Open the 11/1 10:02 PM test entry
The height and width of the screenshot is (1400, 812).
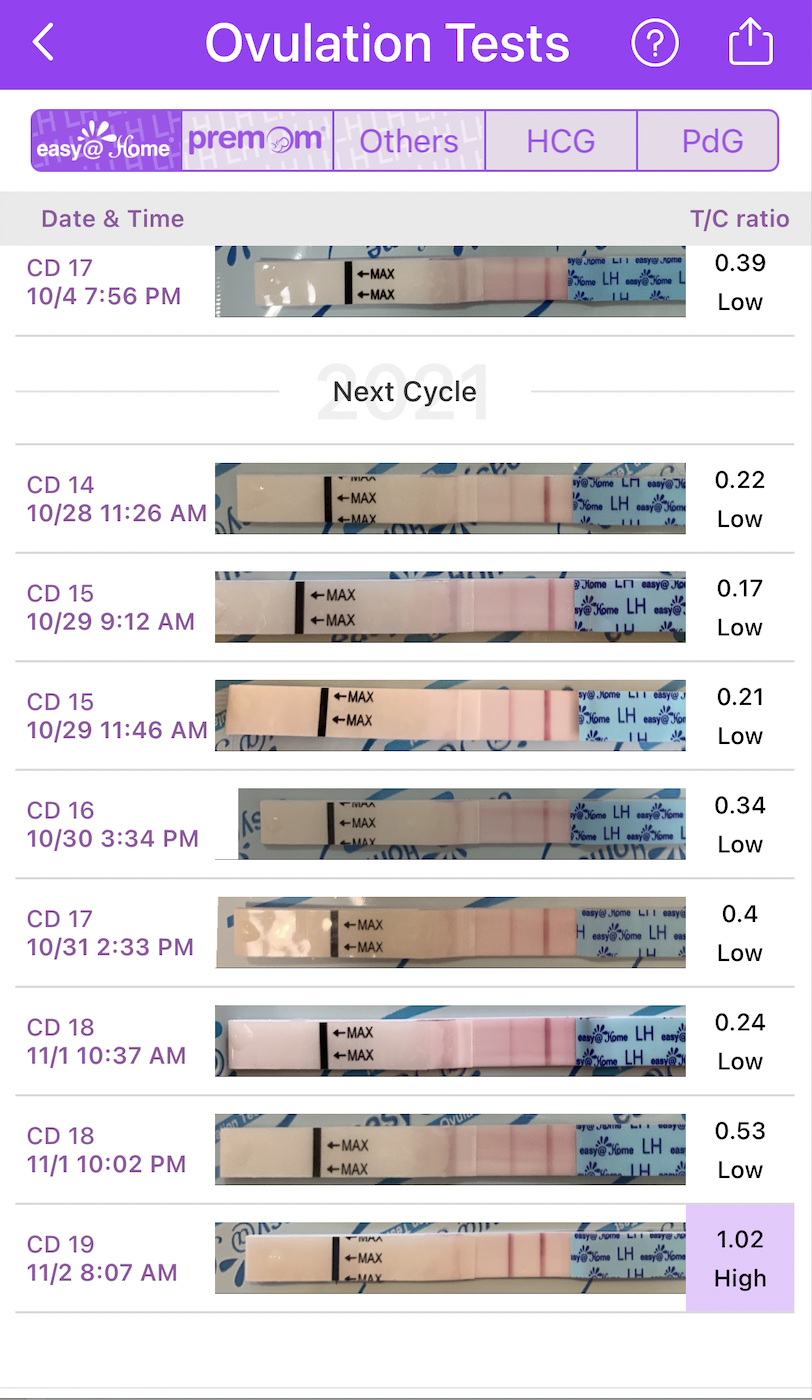pyautogui.click(x=405, y=1150)
